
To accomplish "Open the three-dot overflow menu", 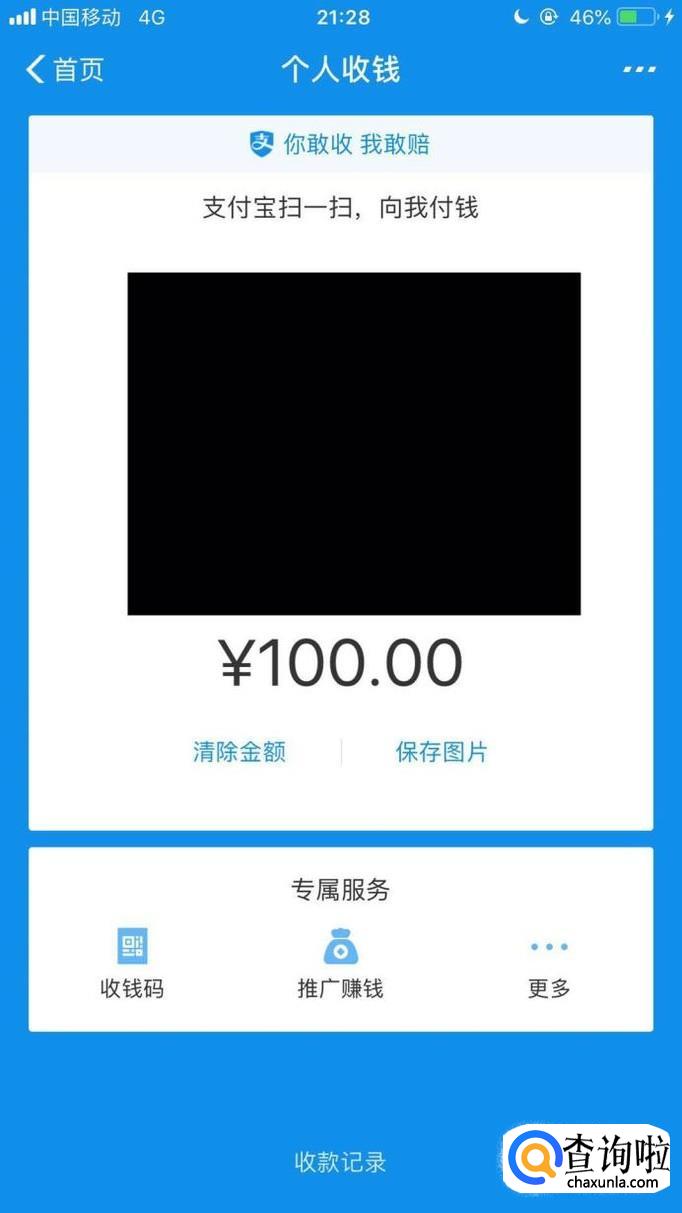I will (x=639, y=70).
